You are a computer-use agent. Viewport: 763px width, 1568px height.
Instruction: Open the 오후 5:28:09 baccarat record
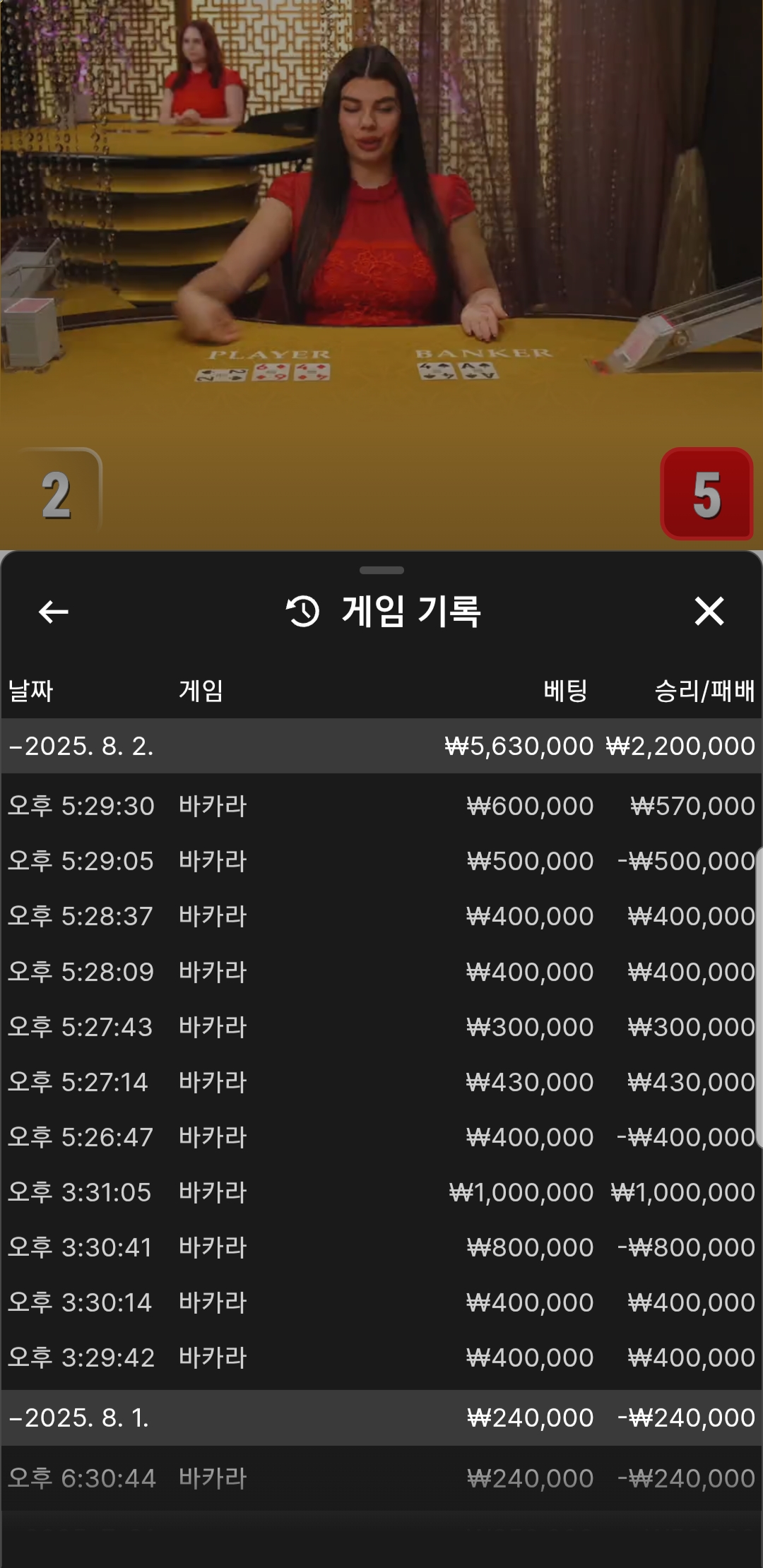[x=381, y=972]
